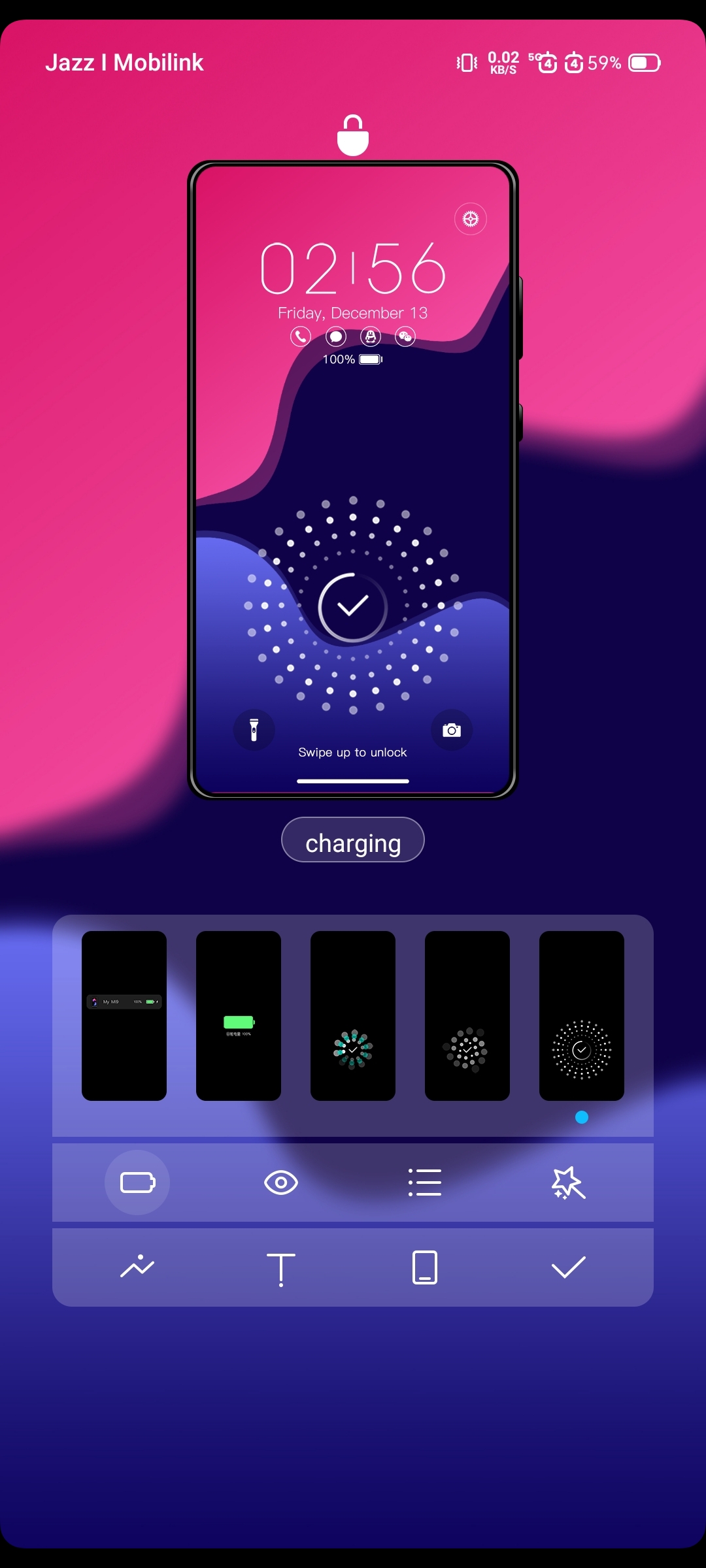Tap the camera shortcut in preview

click(x=452, y=730)
